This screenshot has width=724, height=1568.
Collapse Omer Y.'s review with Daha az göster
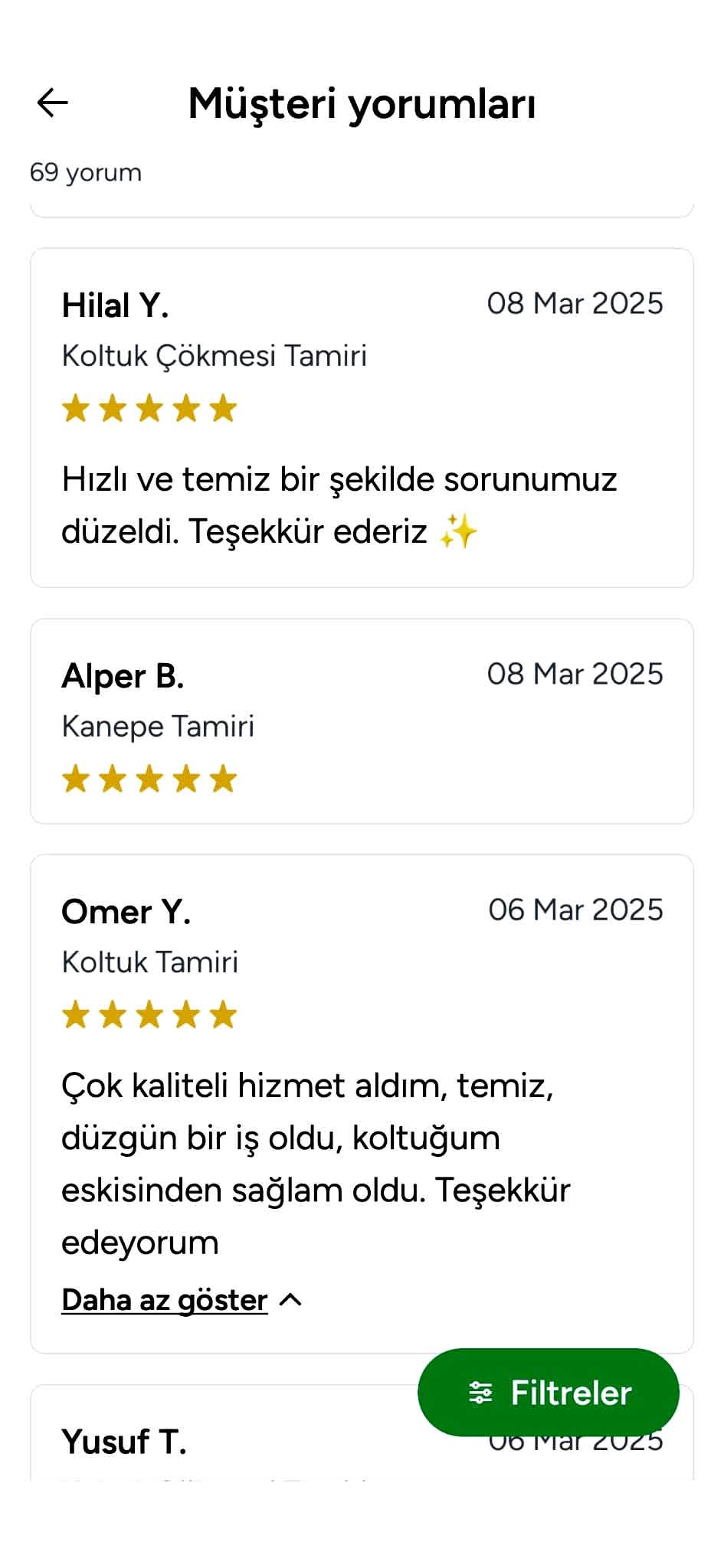[163, 1299]
